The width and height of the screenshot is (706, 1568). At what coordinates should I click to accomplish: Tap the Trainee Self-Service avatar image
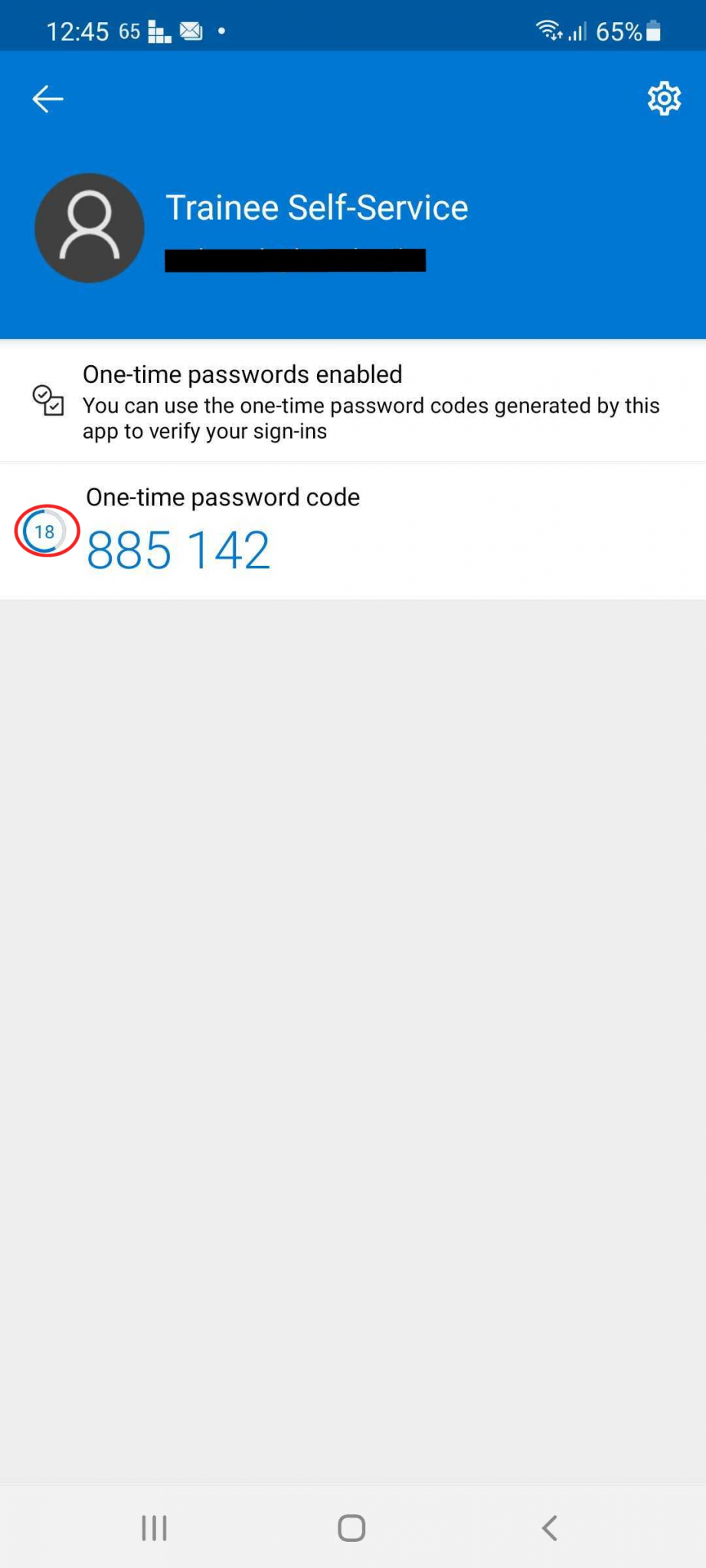[89, 227]
